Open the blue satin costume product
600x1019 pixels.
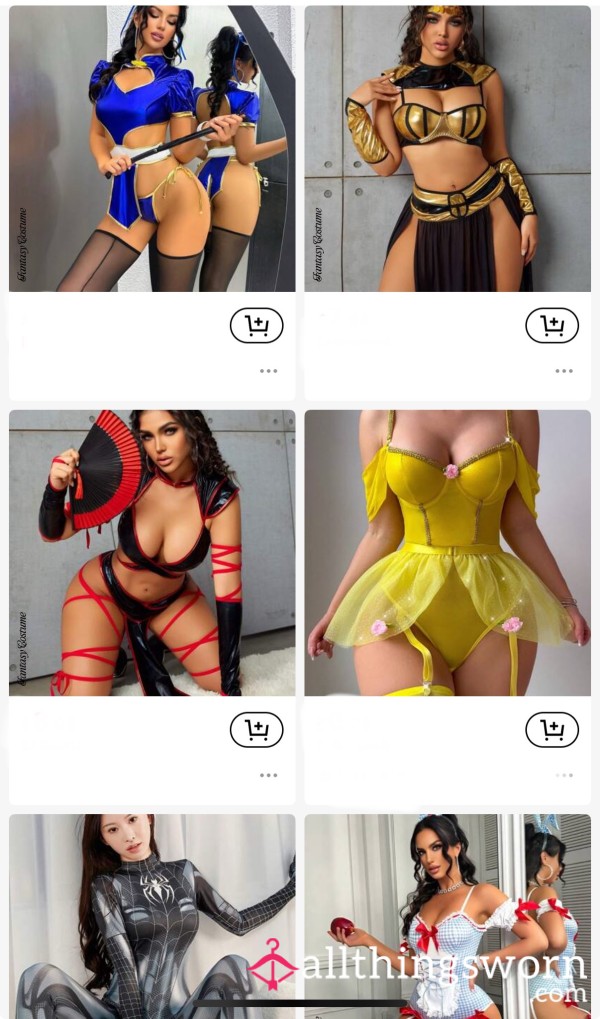(x=152, y=148)
